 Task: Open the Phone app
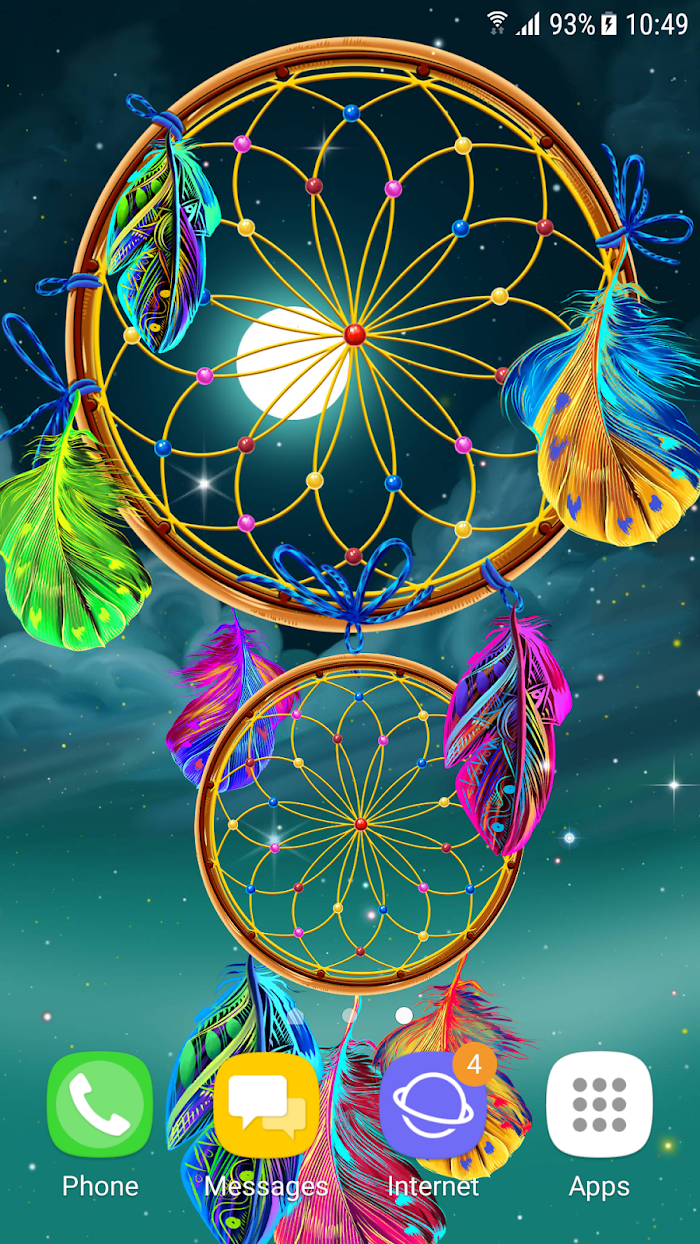(100, 1104)
